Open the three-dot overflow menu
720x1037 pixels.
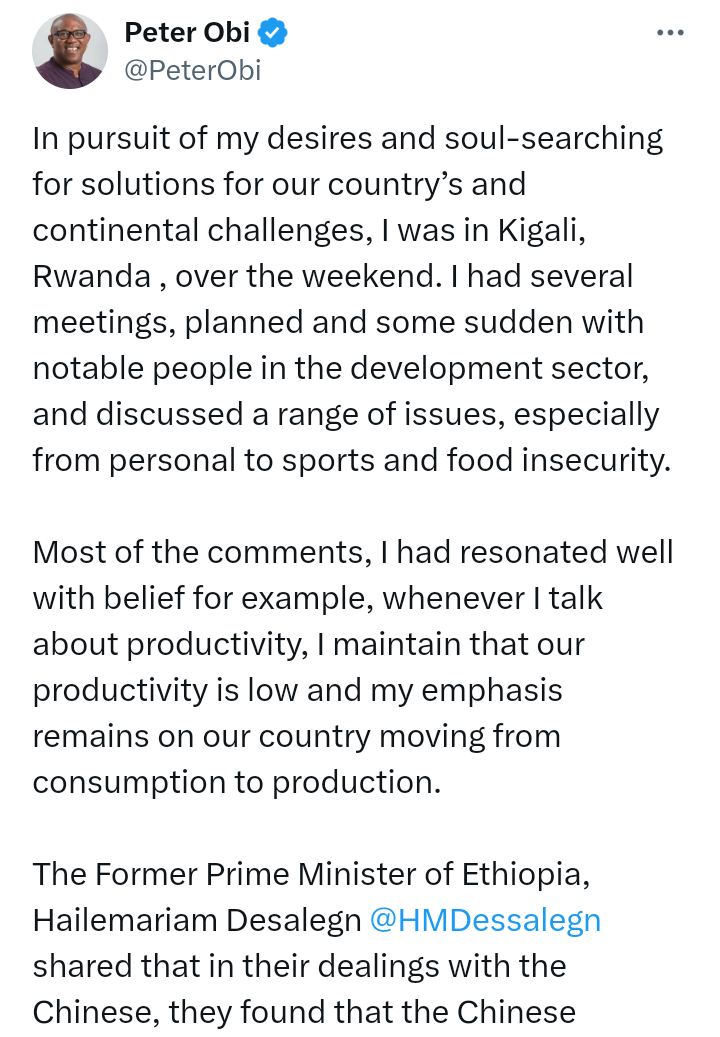670,32
